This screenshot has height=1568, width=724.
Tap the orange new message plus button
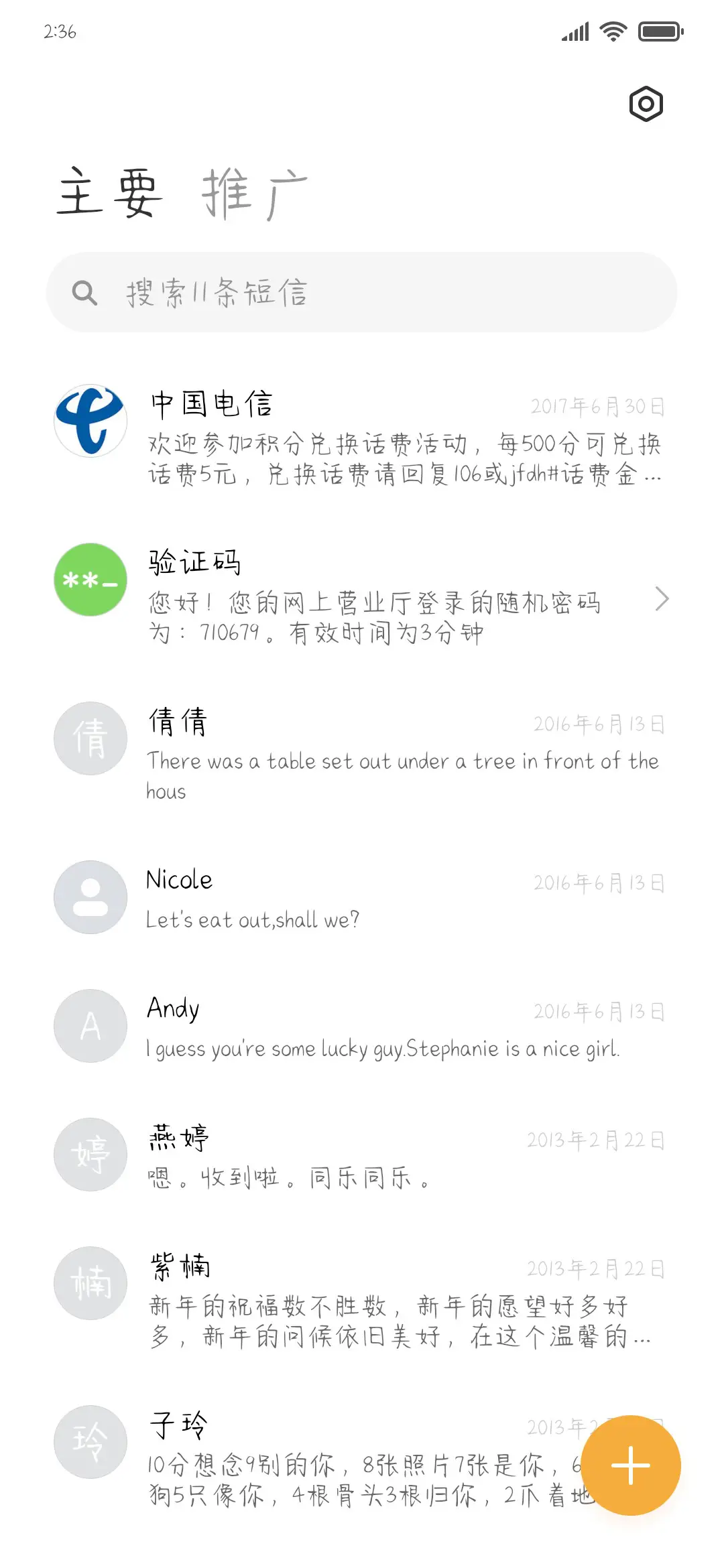(631, 1465)
